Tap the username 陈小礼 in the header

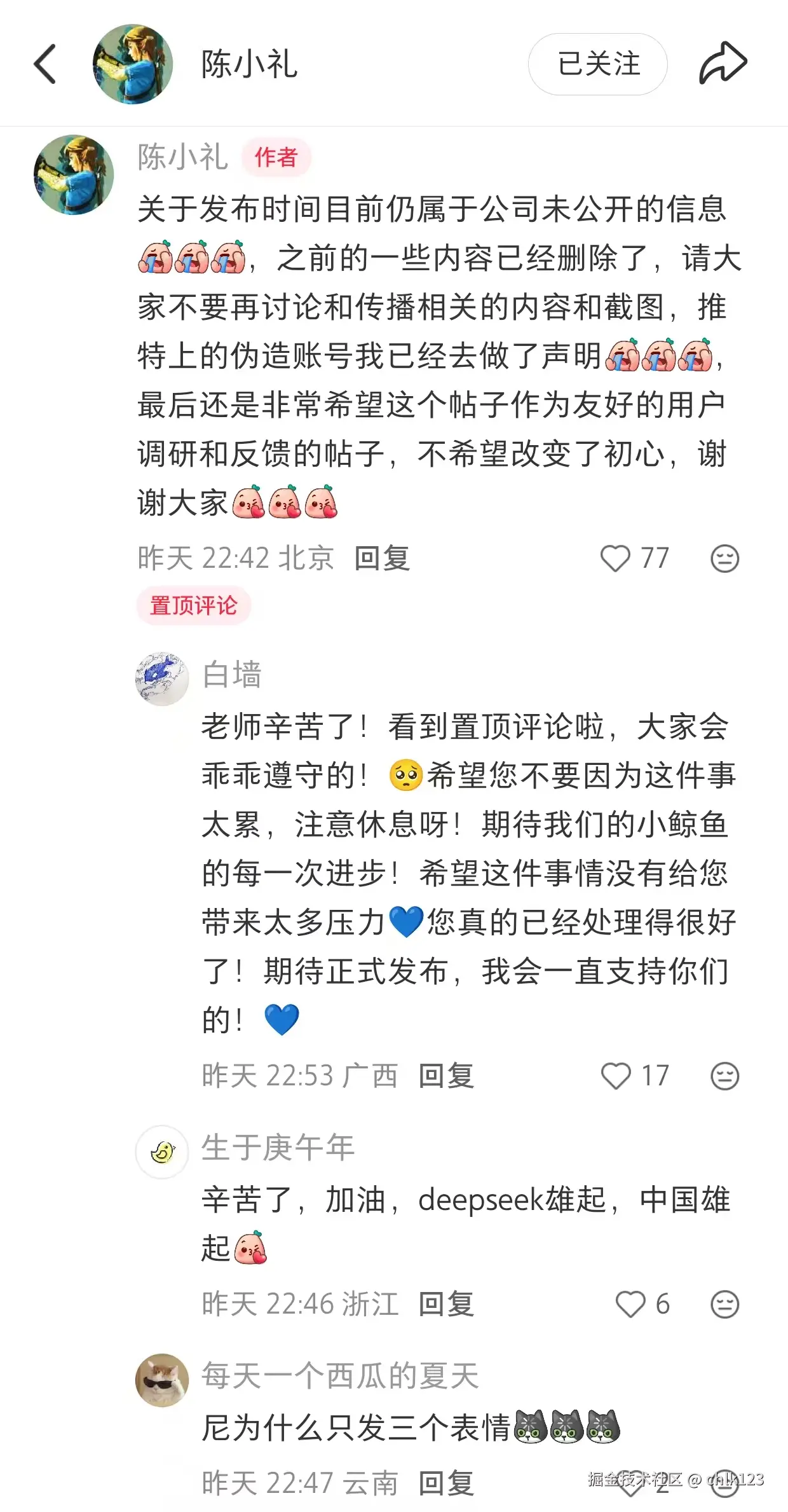[248, 64]
